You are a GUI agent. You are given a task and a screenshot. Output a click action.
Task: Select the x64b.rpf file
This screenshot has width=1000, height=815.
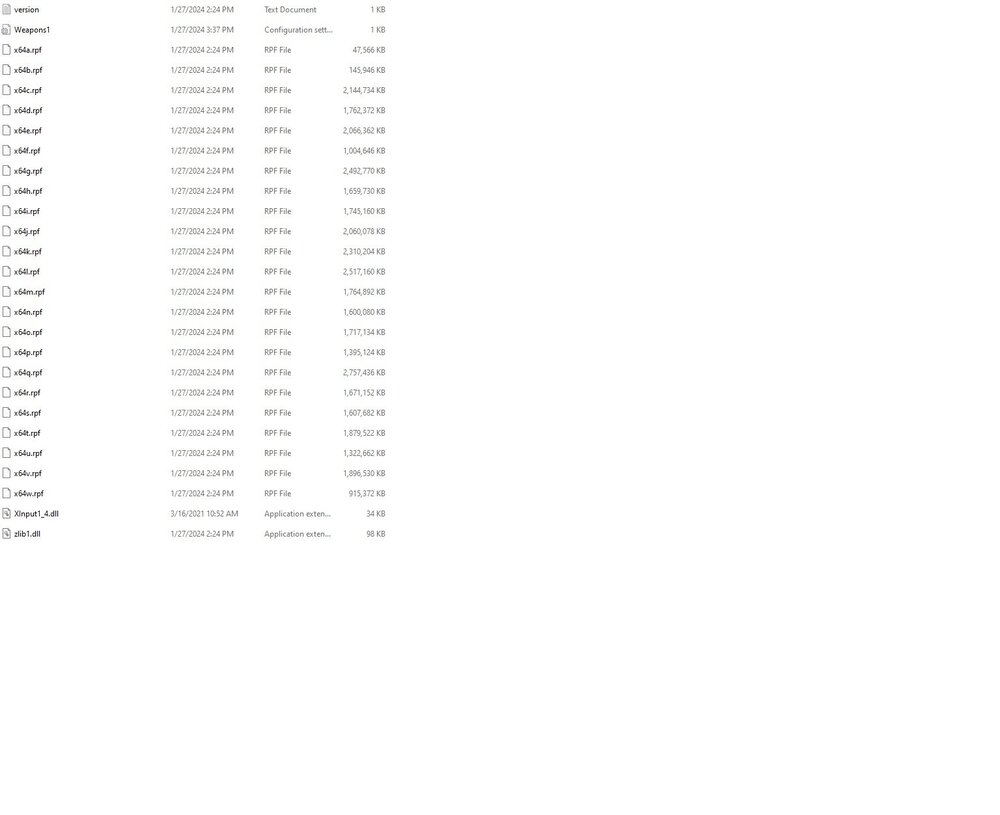pos(28,70)
